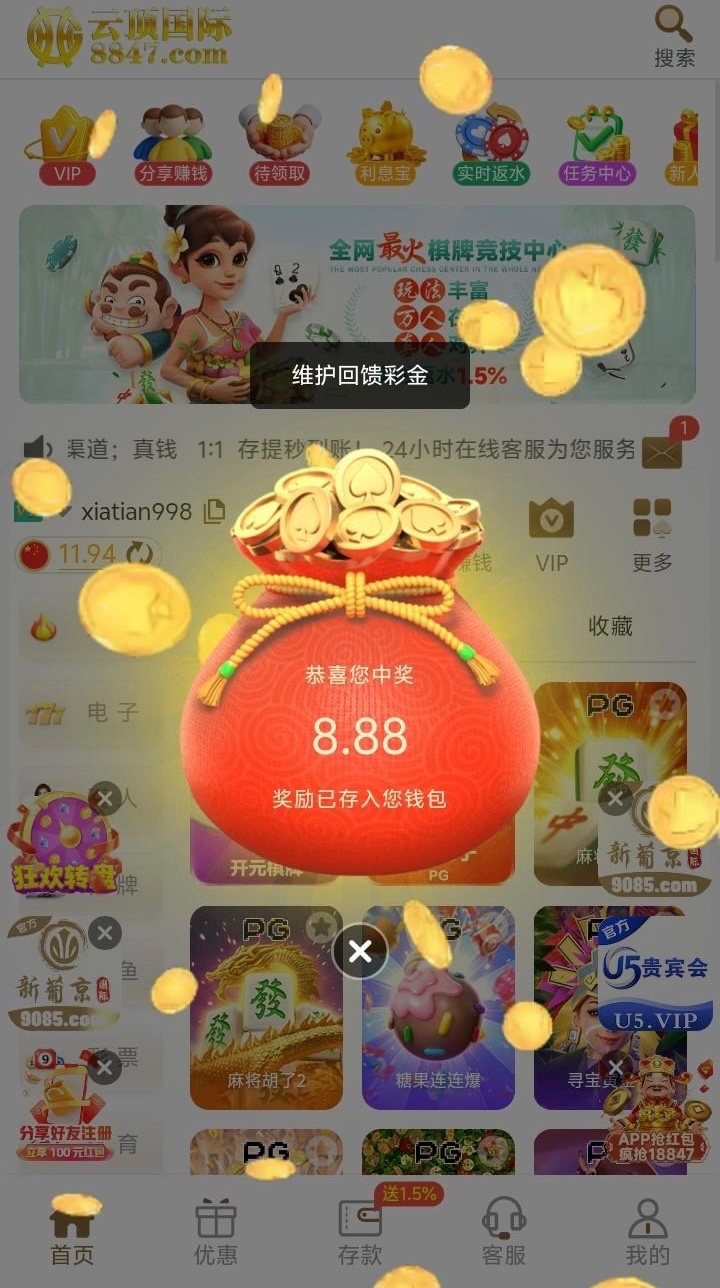Refresh the 11.94 balance
720x1288 pixels.
(140, 553)
